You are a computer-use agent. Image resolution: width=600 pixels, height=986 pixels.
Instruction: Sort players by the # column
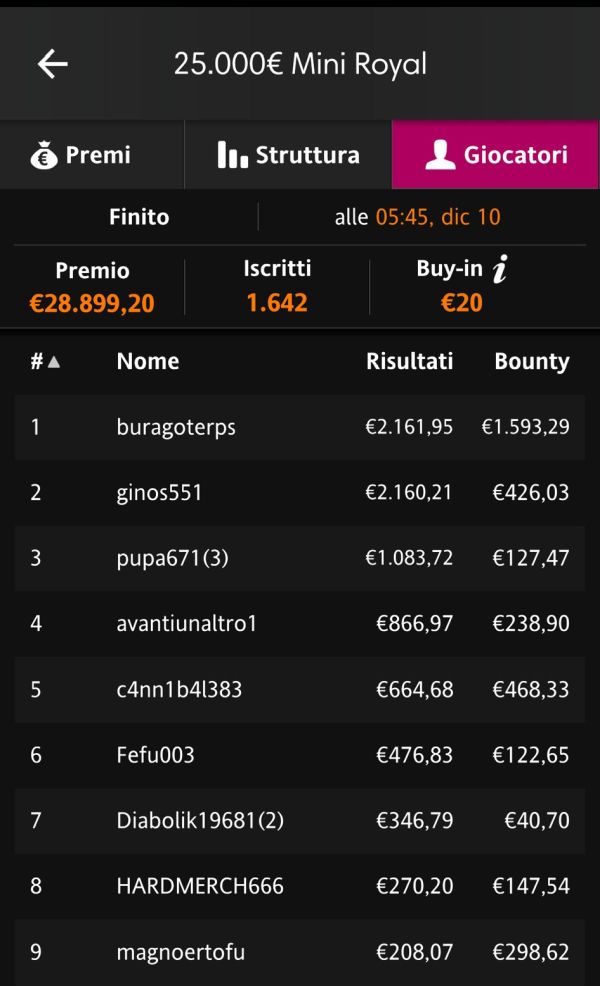45,362
